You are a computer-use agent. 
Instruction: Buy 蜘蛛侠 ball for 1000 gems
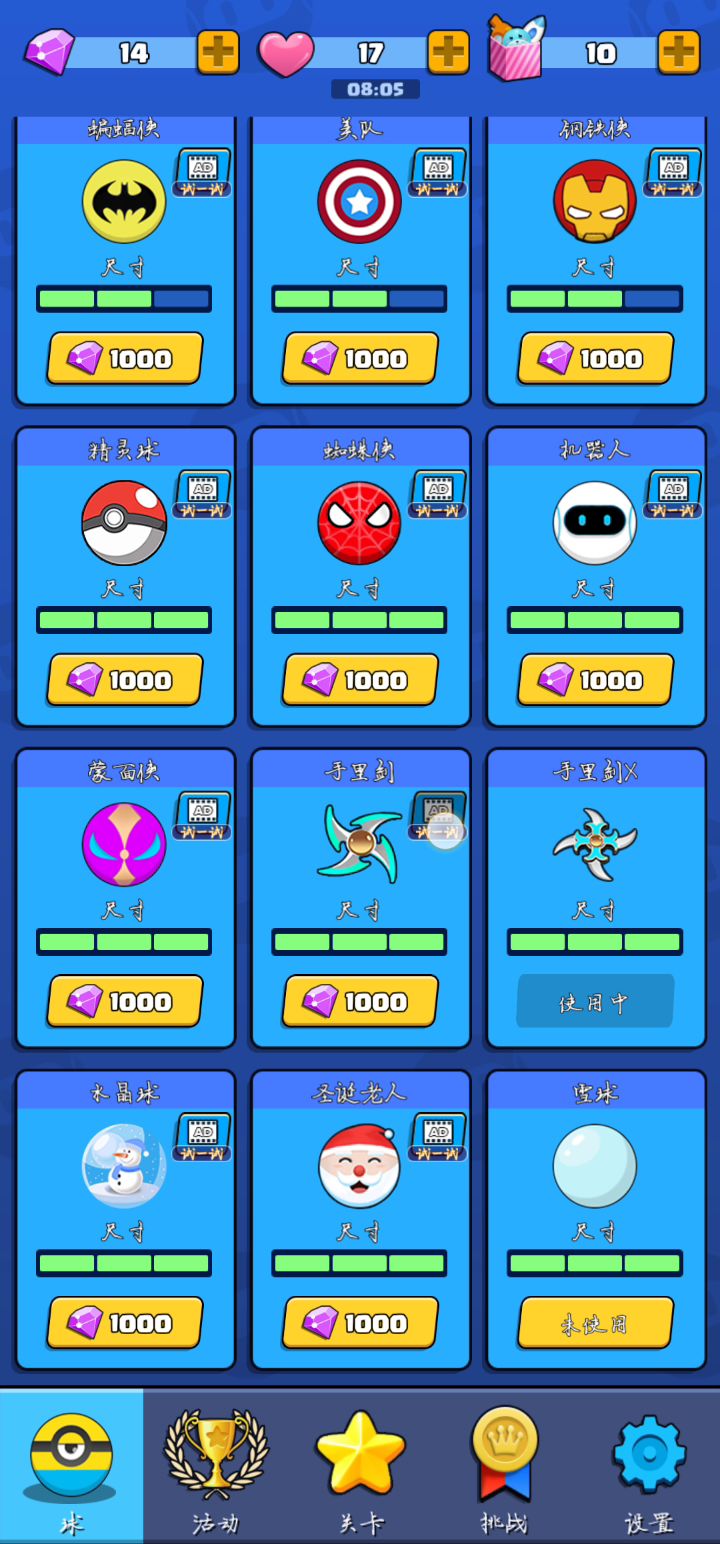[360, 680]
